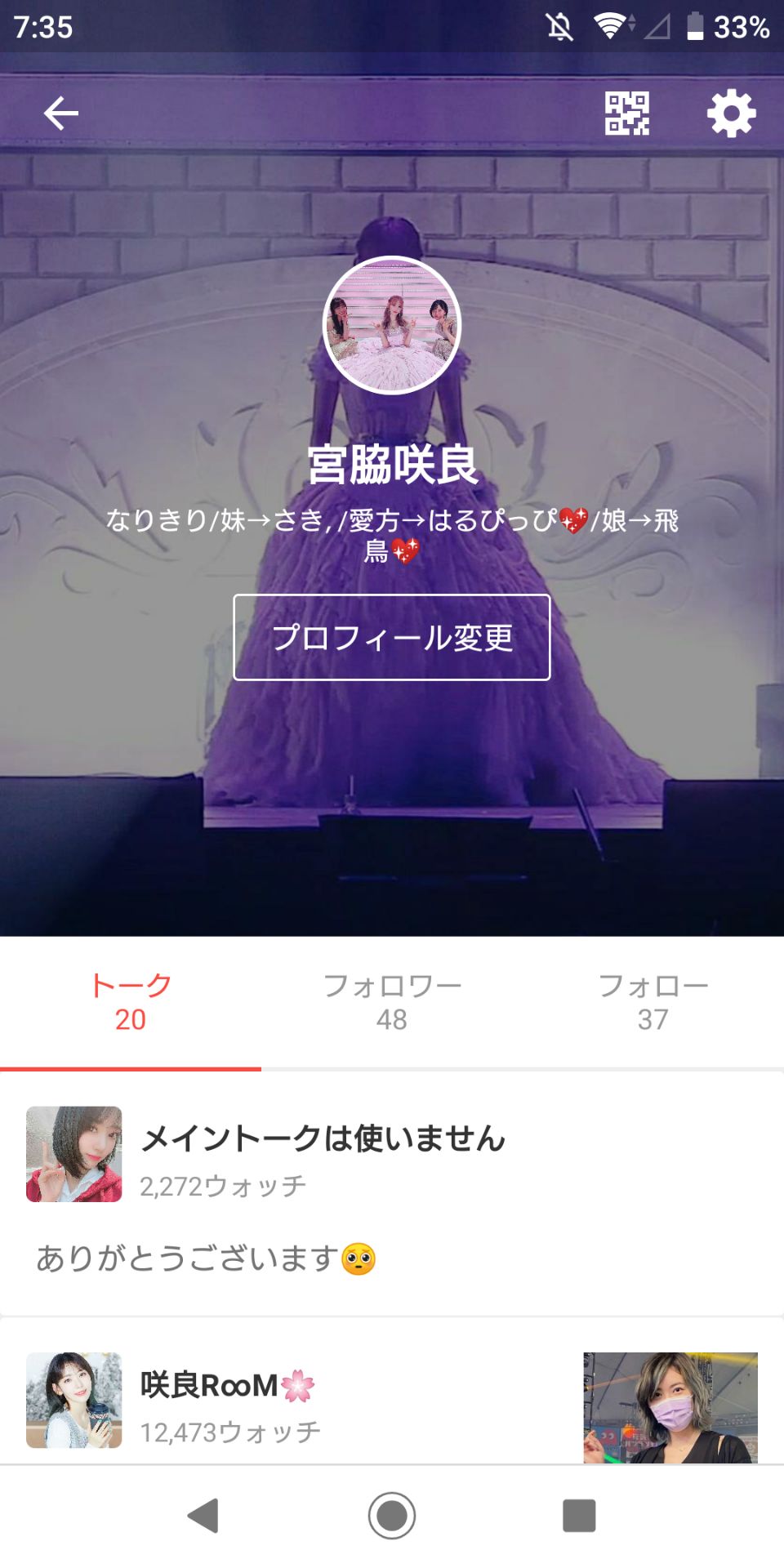The width and height of the screenshot is (784, 1568).
Task: Tap the Wi-Fi status bar icon
Action: (x=608, y=26)
